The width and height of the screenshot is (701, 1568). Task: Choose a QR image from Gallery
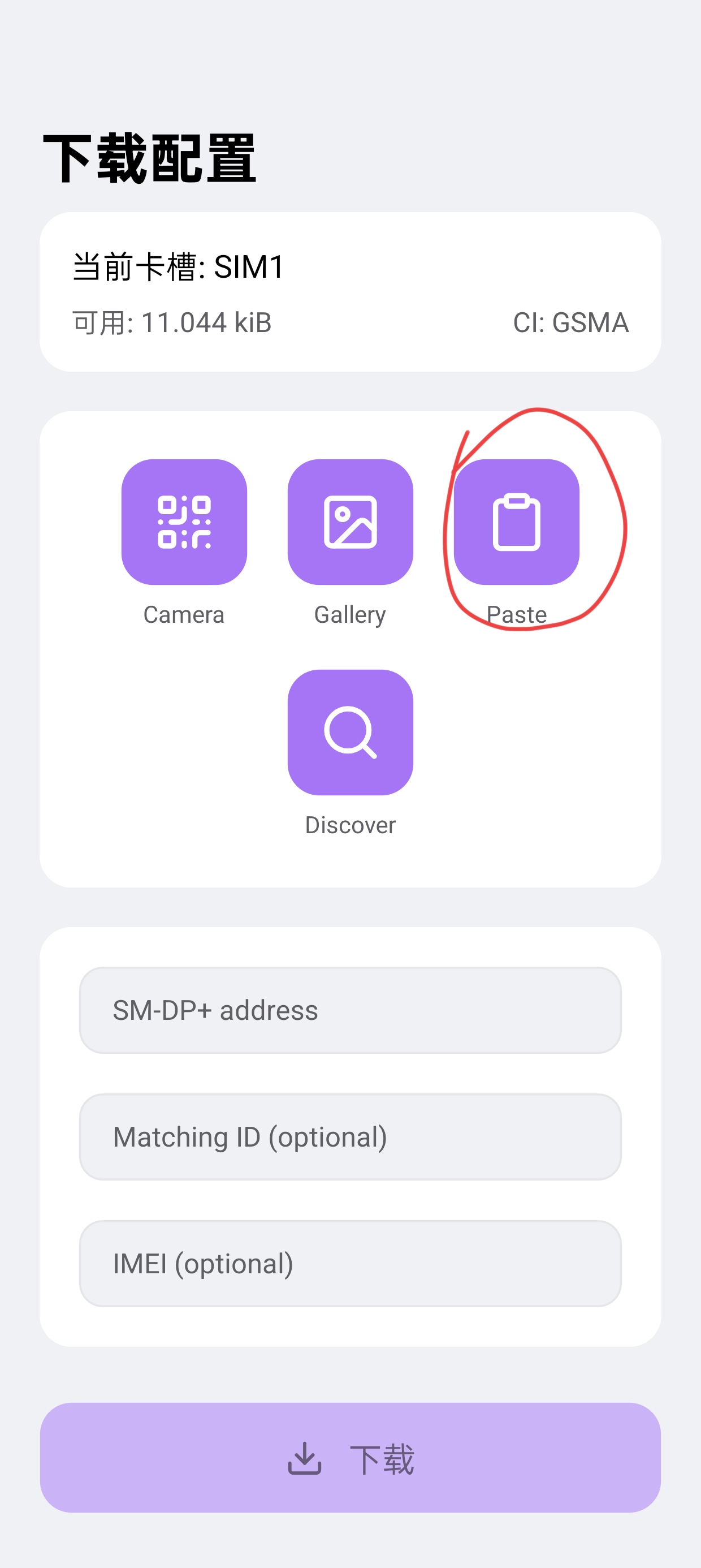click(x=350, y=522)
